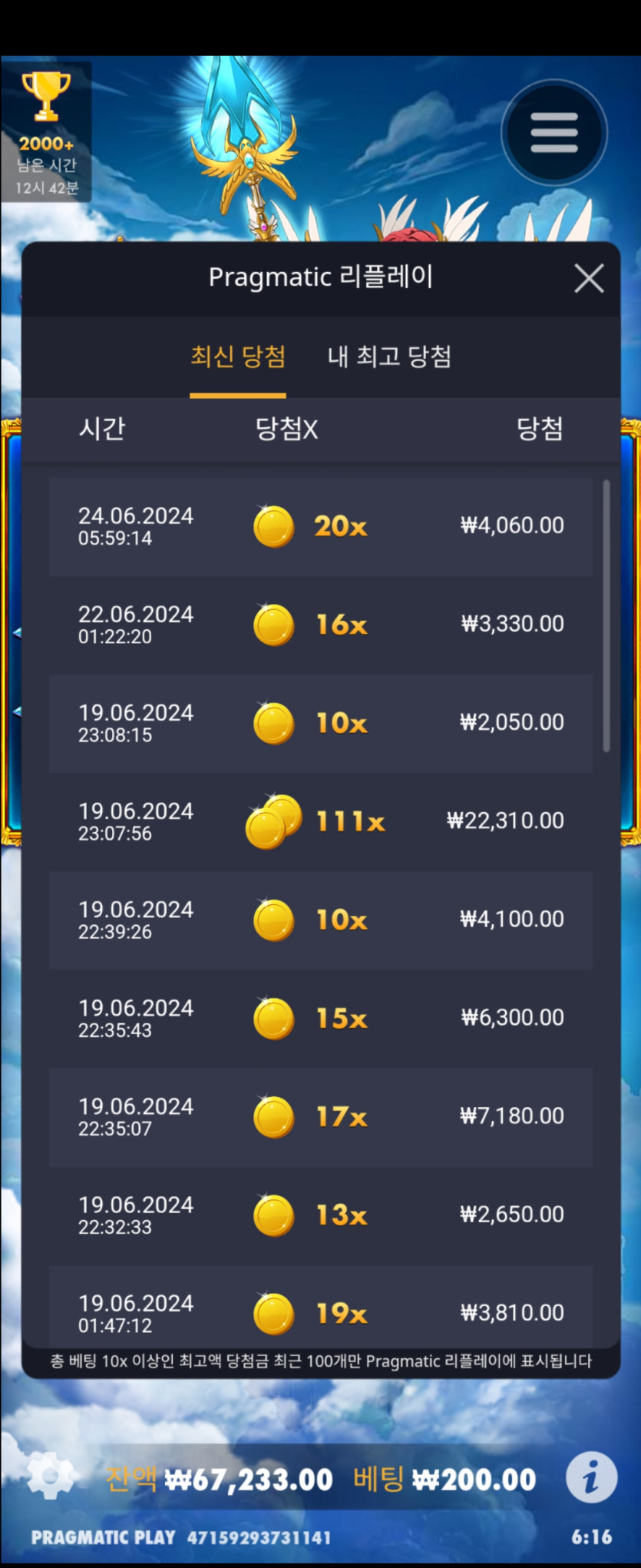The width and height of the screenshot is (641, 1568).
Task: Replay the 10x win at 23:08:15
Action: pos(321,723)
